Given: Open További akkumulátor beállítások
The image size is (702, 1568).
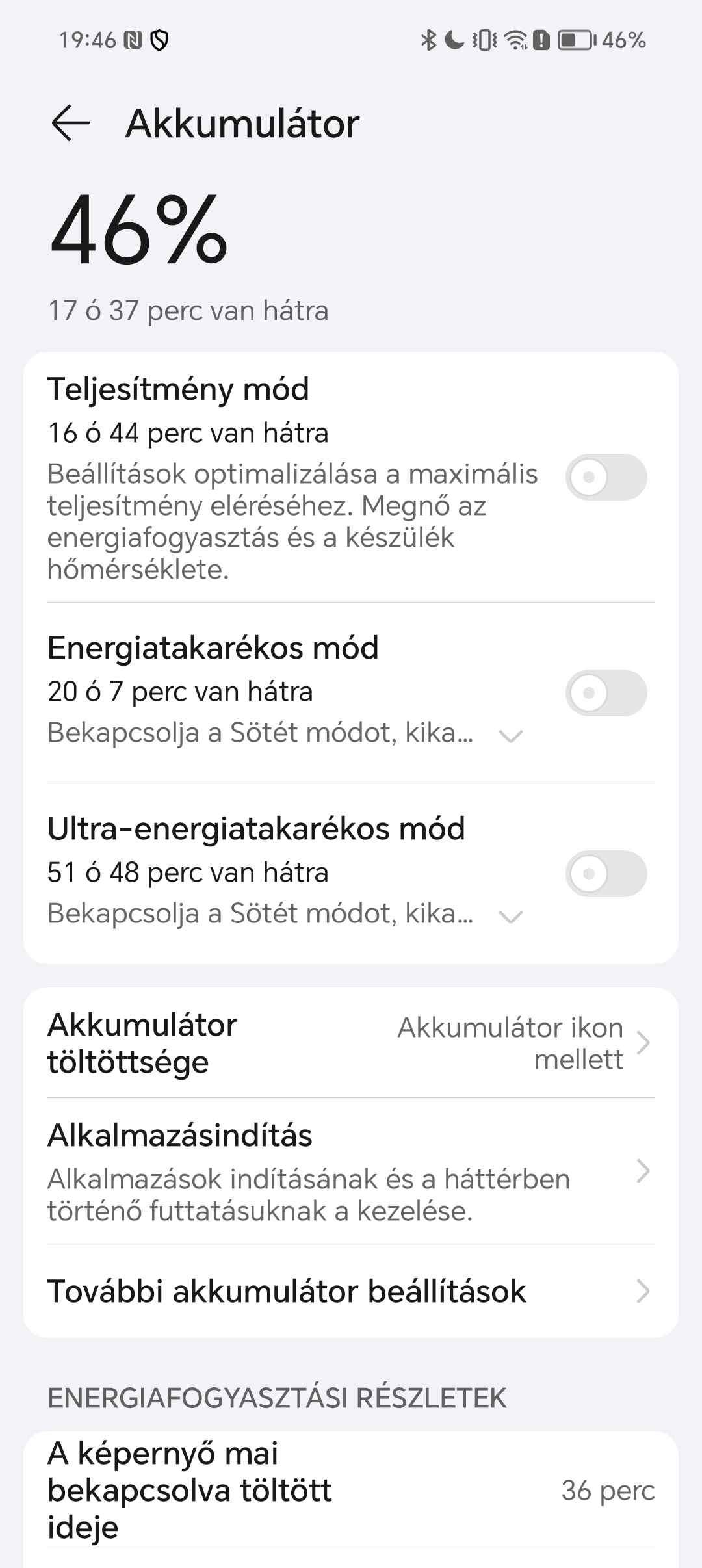Looking at the screenshot, I should point(351,1291).
